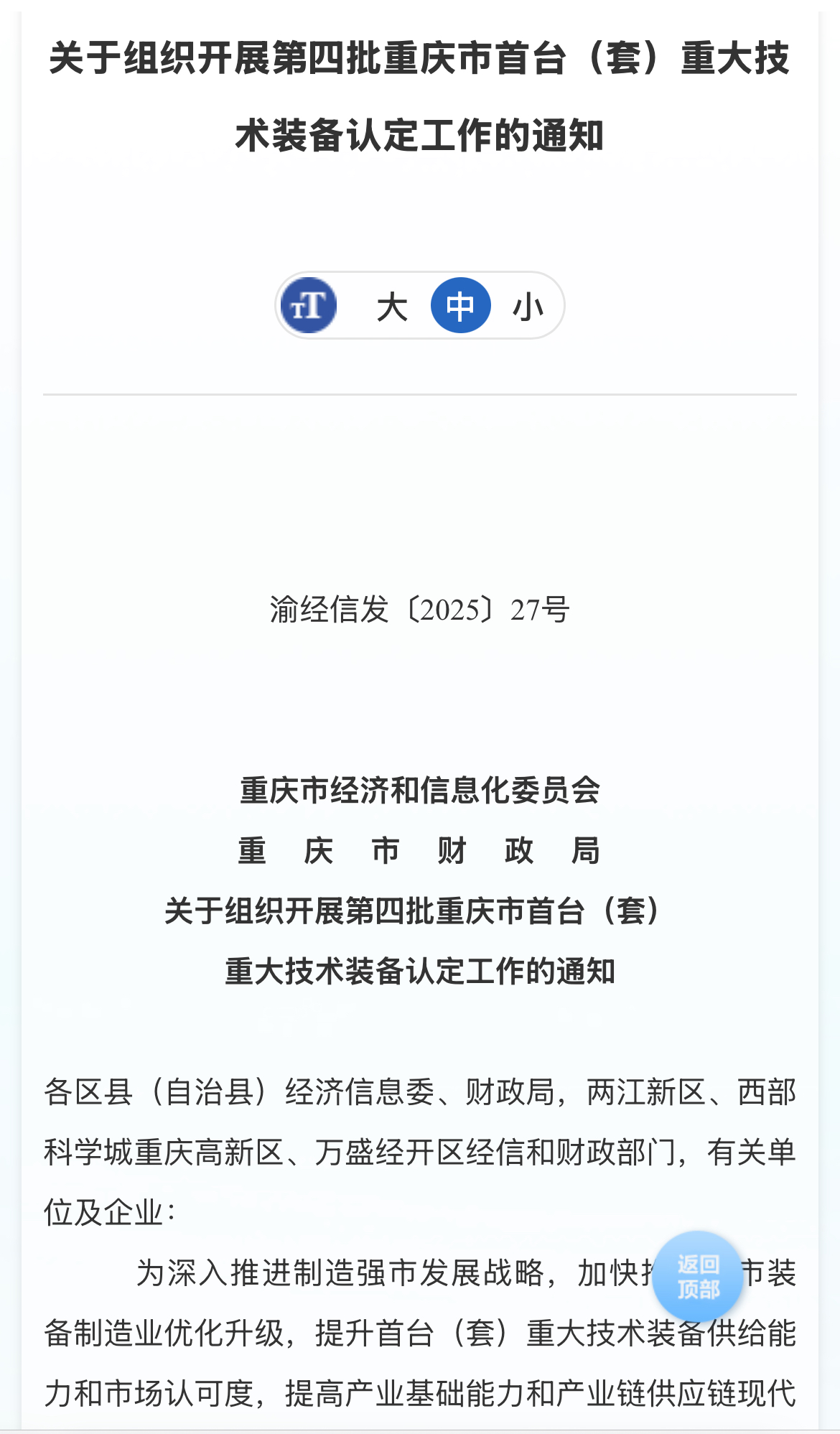The width and height of the screenshot is (840, 1434).
Task: Select the small font size 小
Action: [x=528, y=307]
